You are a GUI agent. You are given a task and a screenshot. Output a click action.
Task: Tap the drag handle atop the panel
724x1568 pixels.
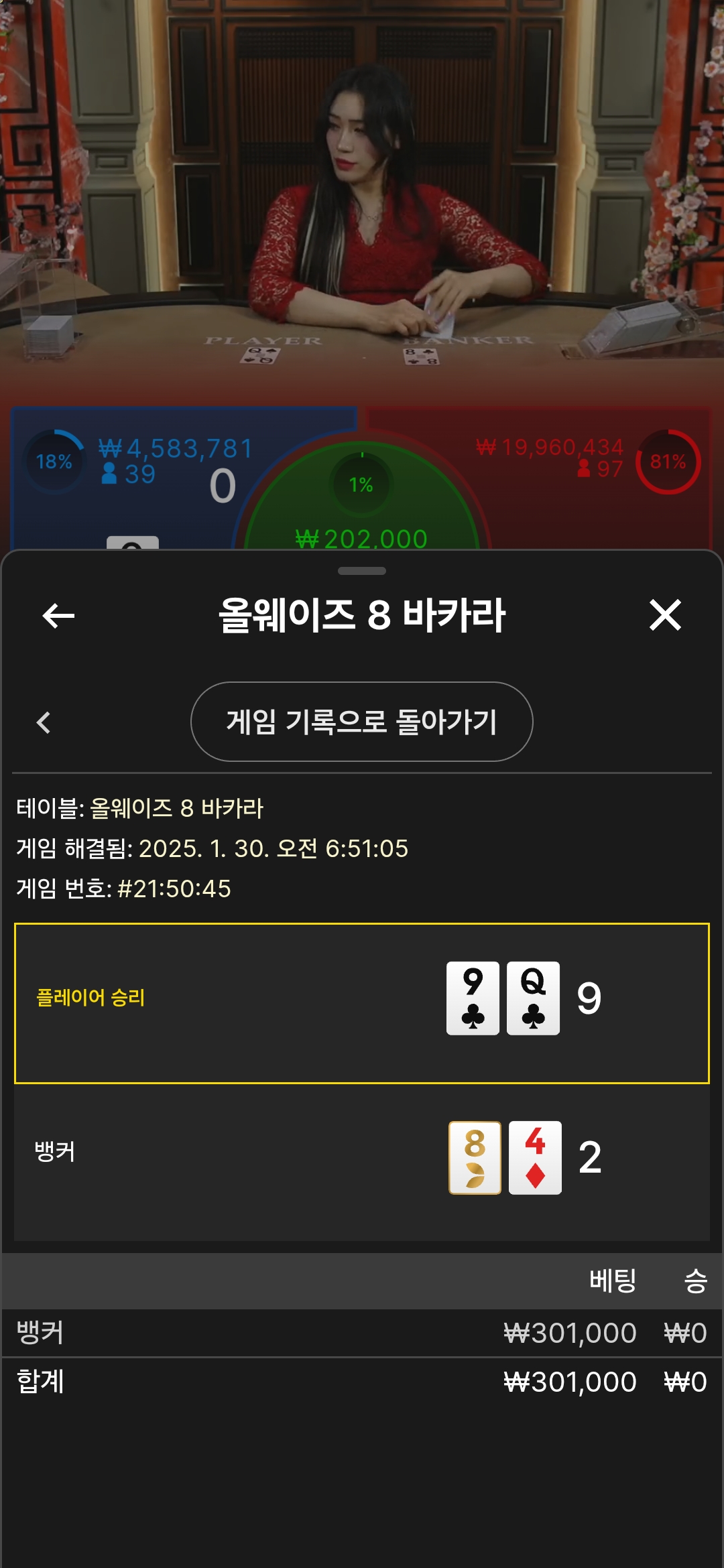[362, 571]
